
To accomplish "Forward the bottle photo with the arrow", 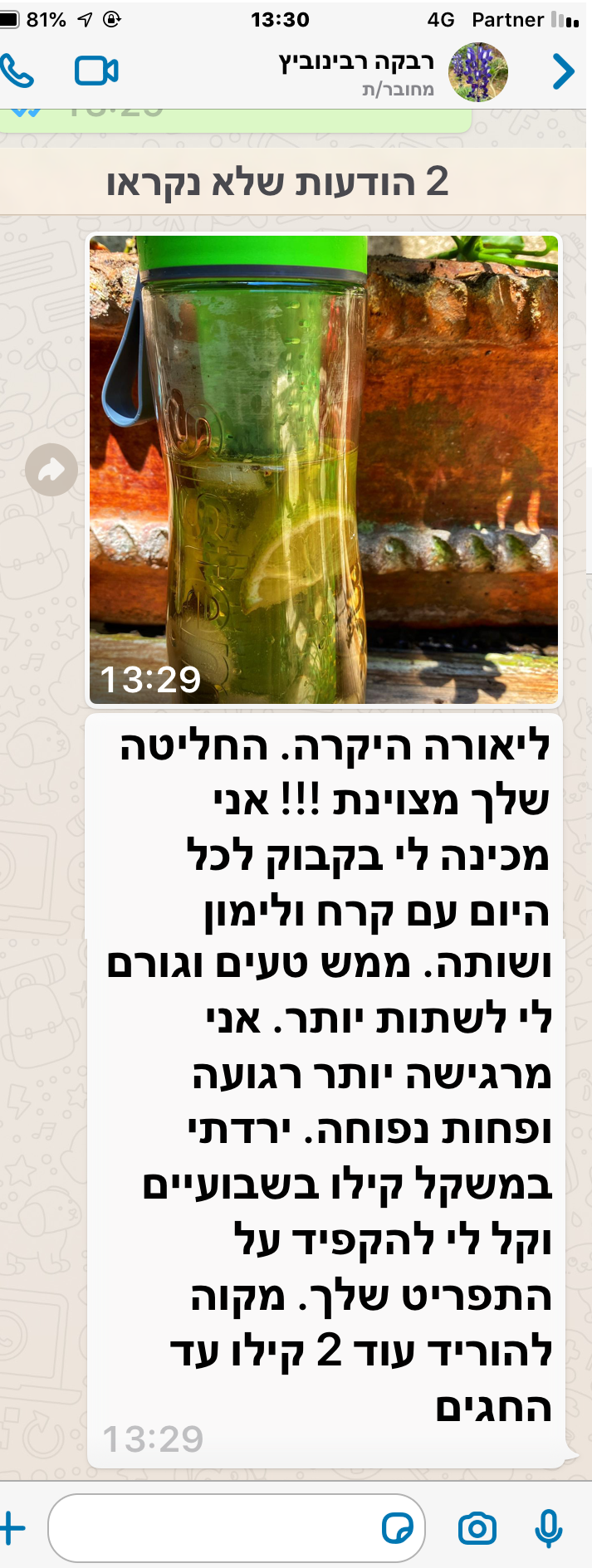I will pos(51,471).
